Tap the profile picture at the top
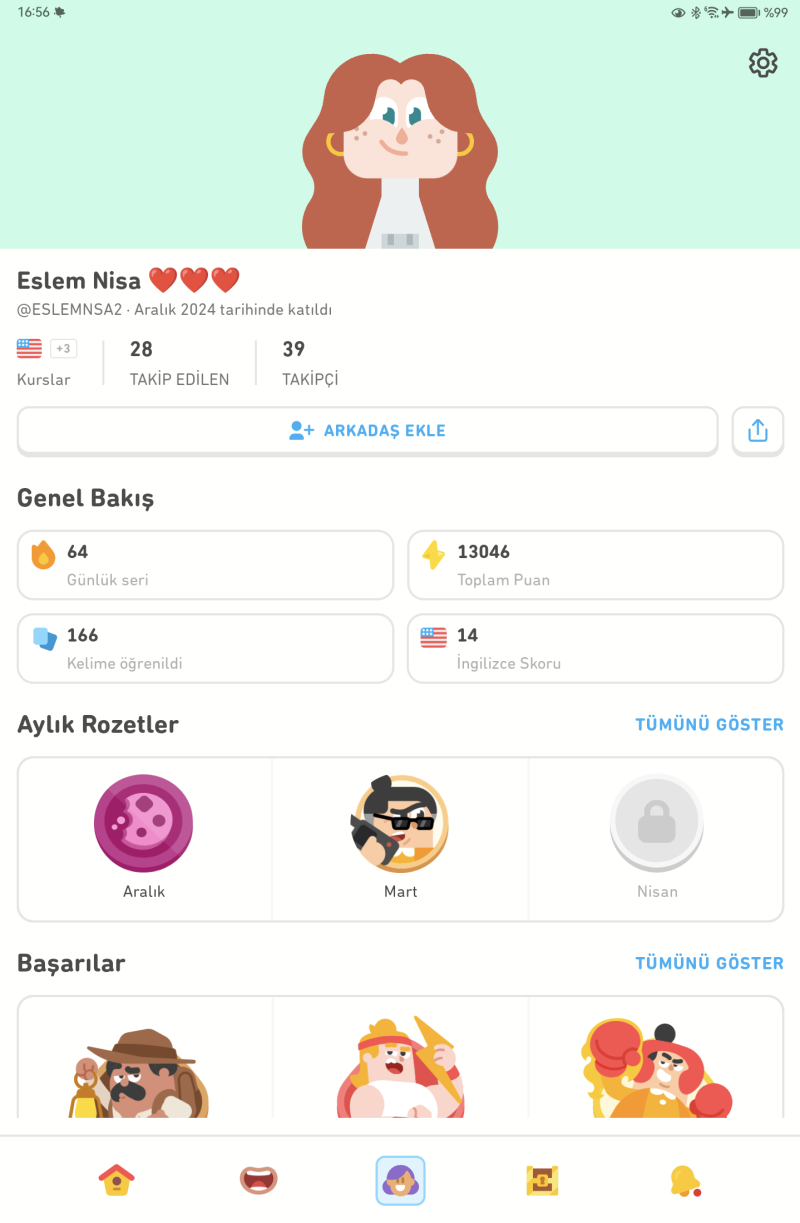This screenshot has width=800, height=1223. (x=400, y=140)
